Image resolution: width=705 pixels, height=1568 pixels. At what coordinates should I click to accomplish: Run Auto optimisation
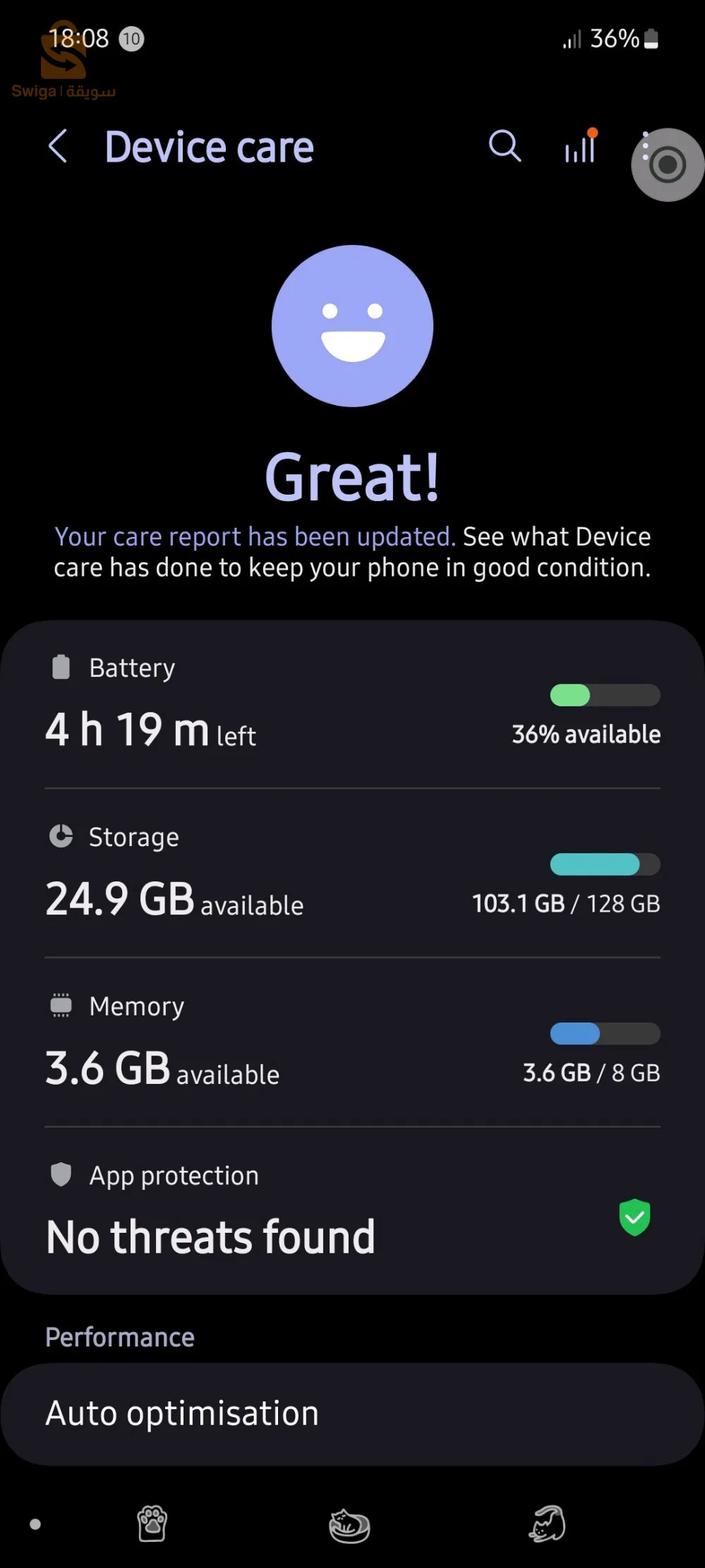(352, 1411)
